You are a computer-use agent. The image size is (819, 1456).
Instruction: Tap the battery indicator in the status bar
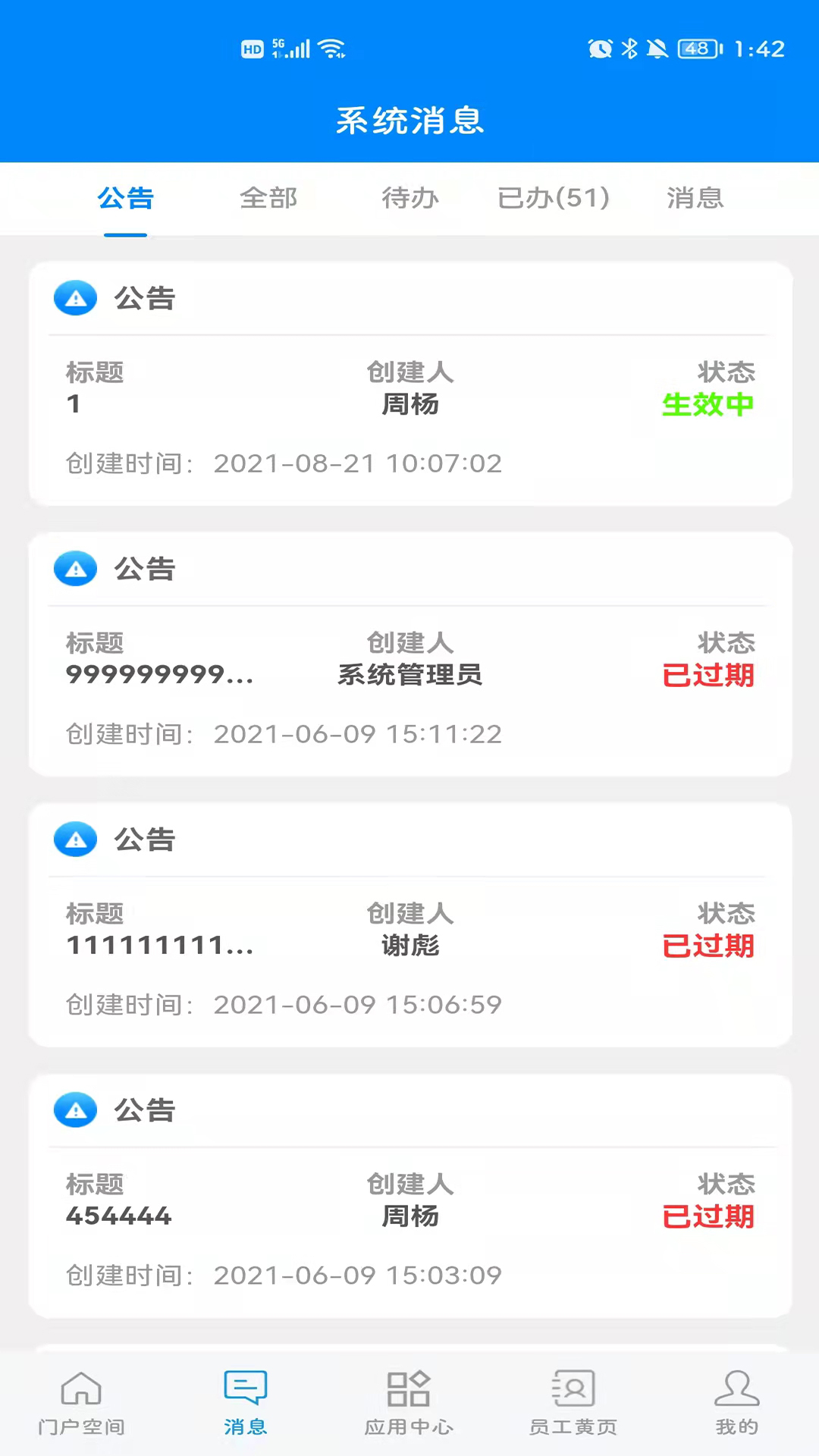[695, 48]
